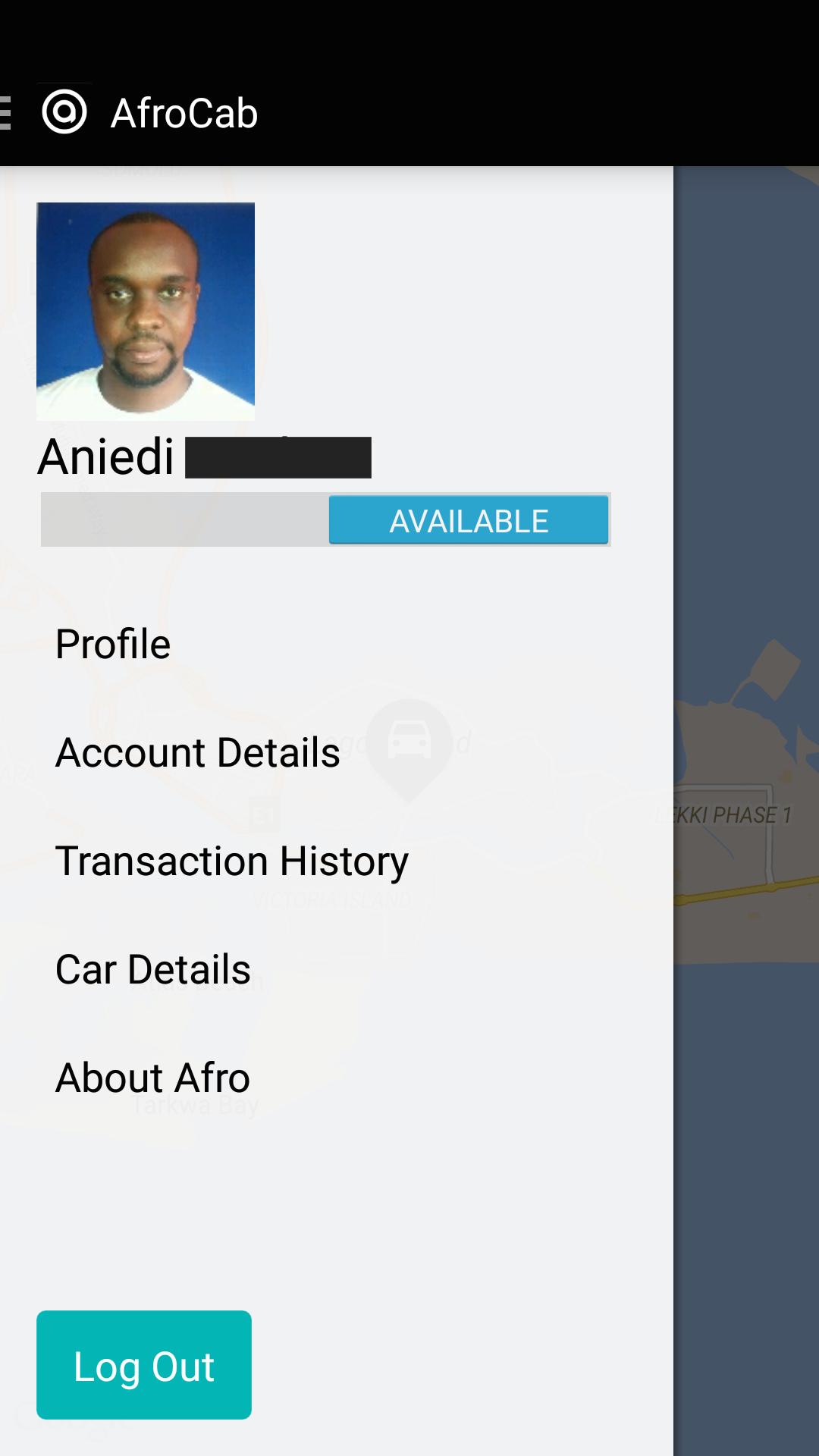Open the navigation drawer hamburger icon
This screenshot has width=819, height=1456.
click(x=6, y=112)
